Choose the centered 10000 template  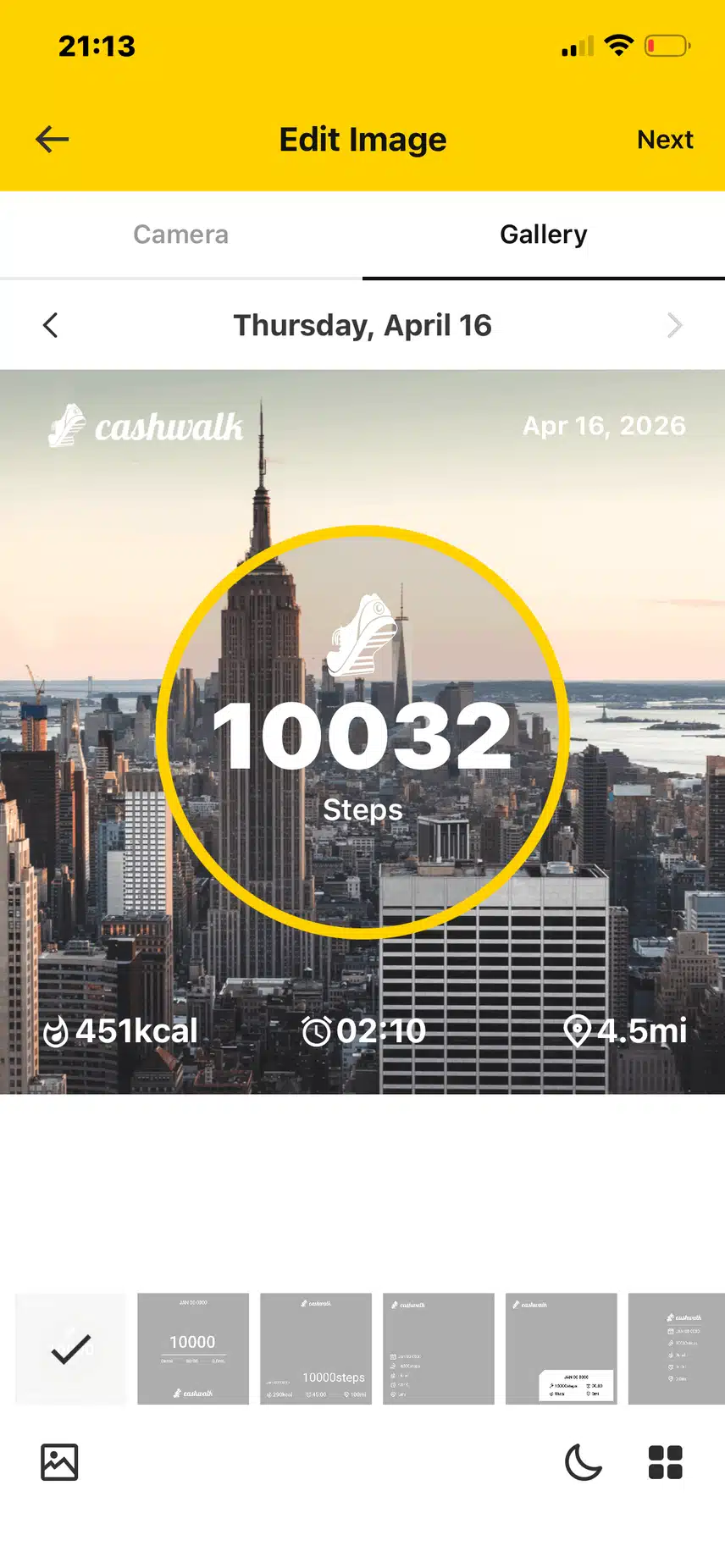click(193, 1349)
